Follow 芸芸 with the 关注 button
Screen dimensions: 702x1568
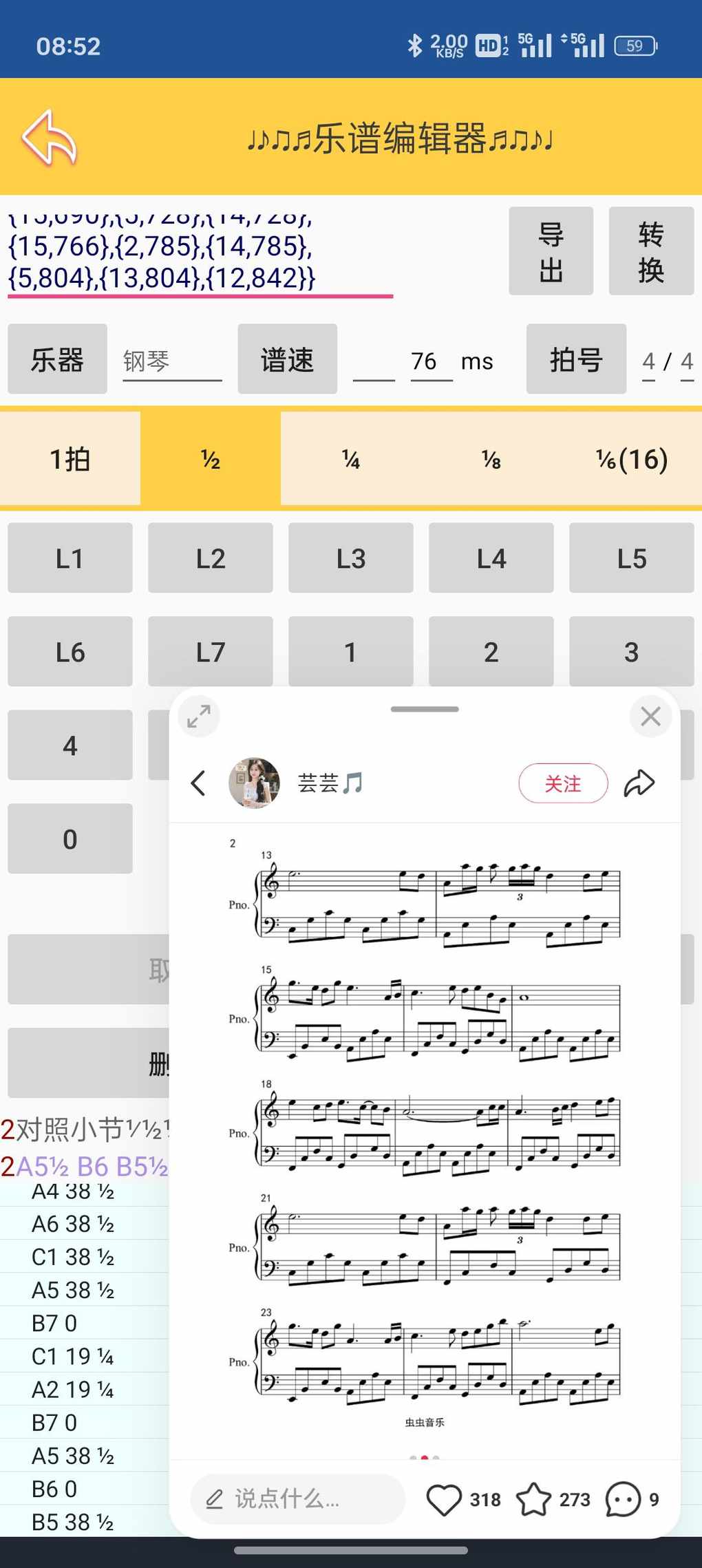pyautogui.click(x=563, y=783)
